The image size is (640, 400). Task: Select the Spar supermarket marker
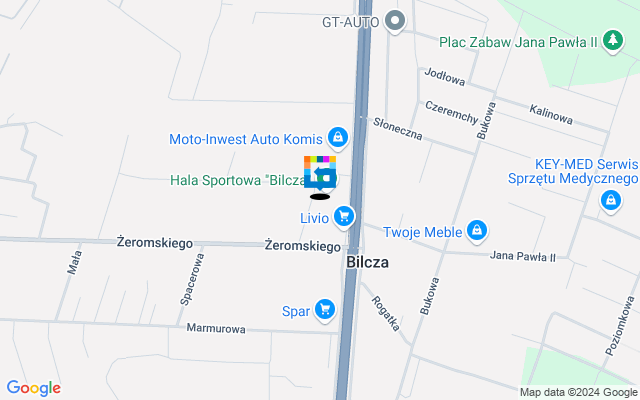(x=324, y=310)
